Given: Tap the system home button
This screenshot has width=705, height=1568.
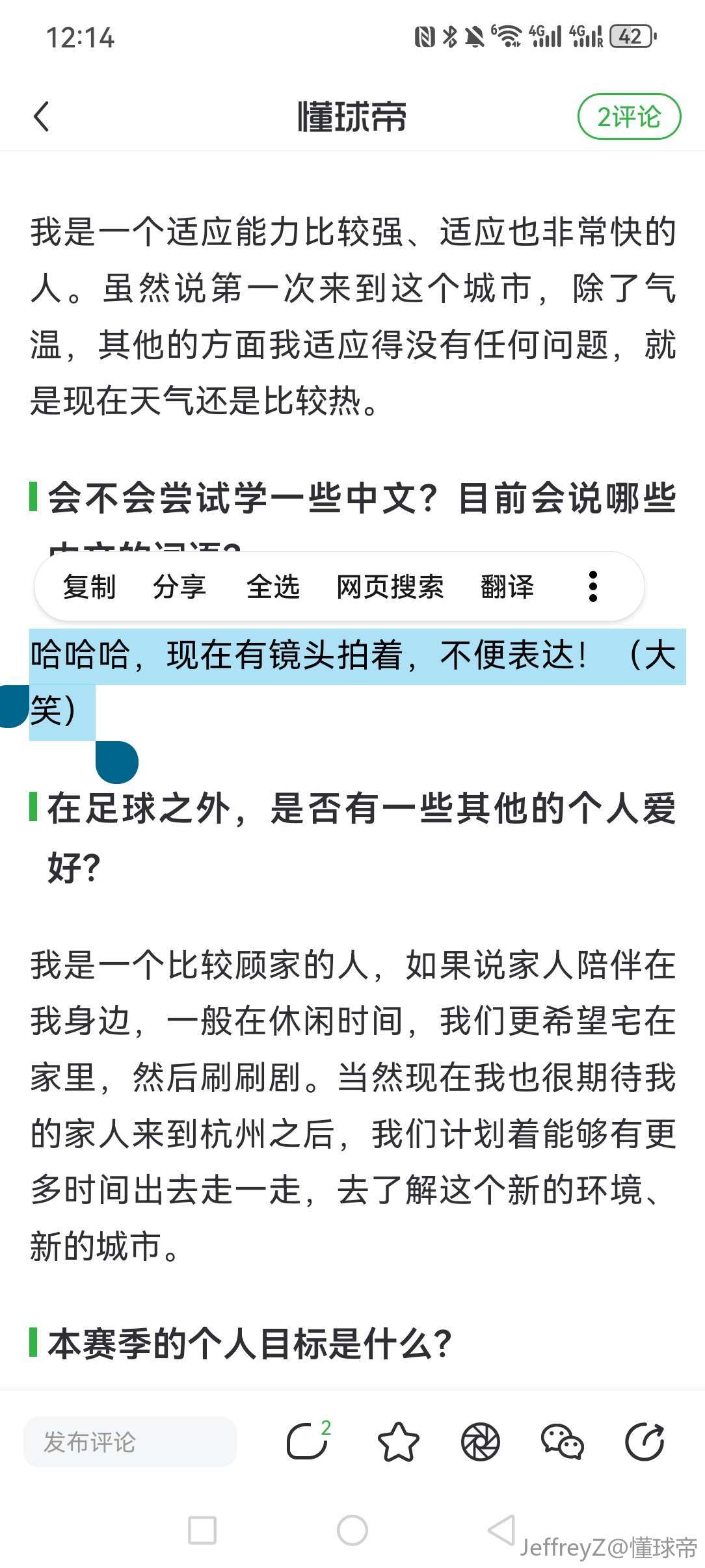Looking at the screenshot, I should [x=352, y=1530].
